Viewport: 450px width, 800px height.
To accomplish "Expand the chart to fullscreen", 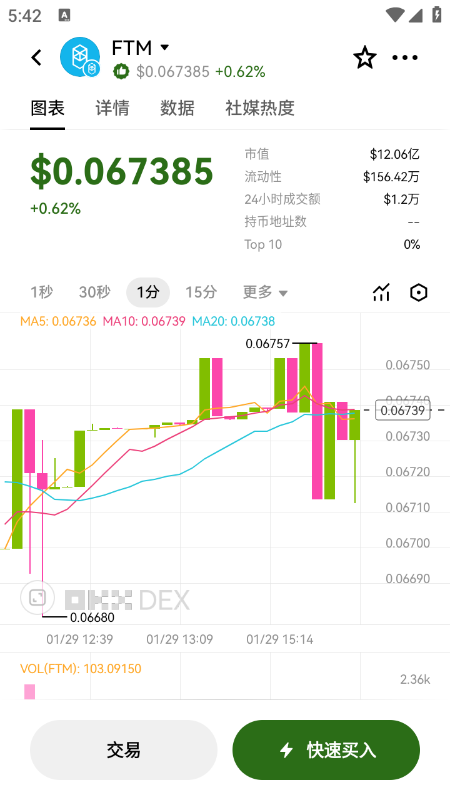I will [x=38, y=597].
